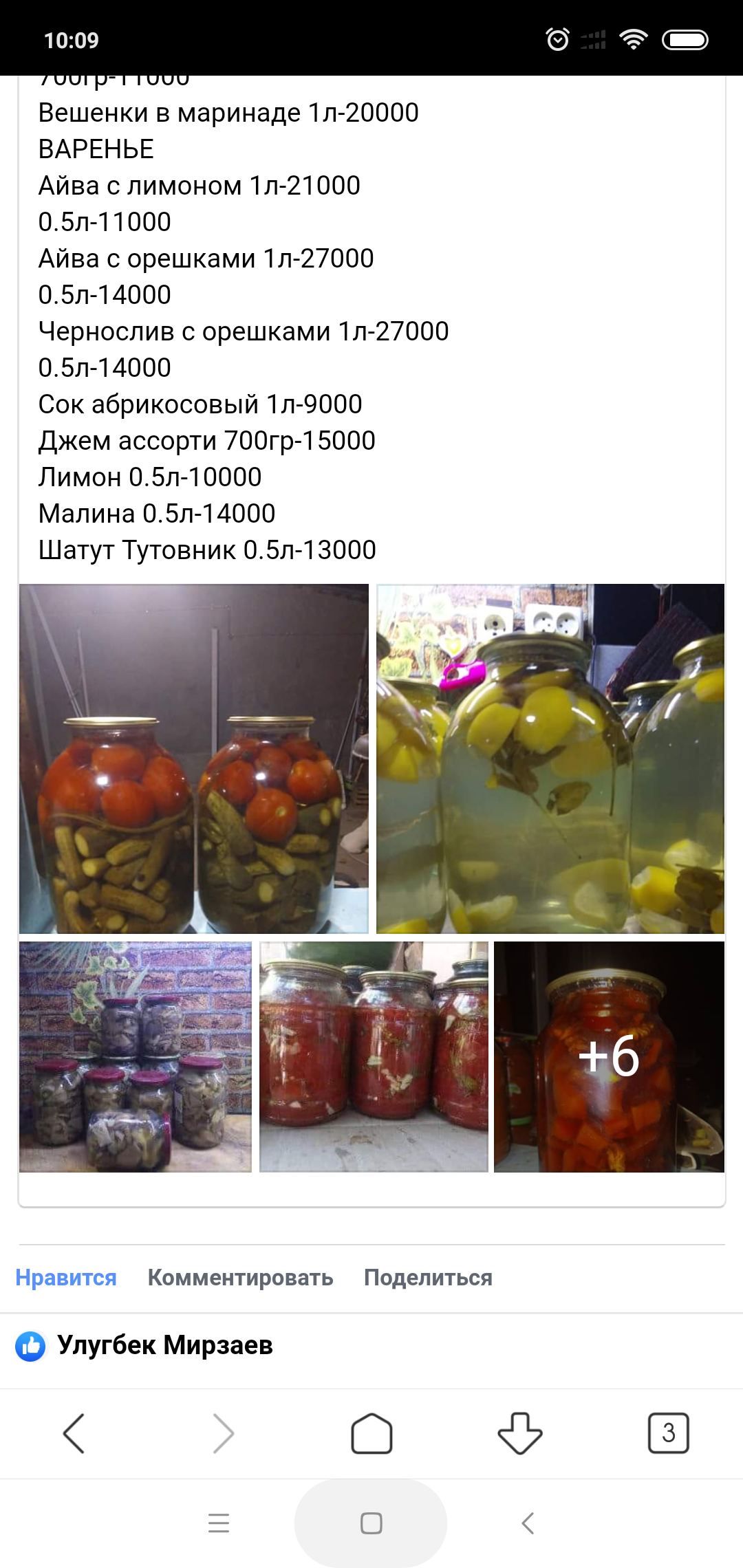
Task: Open the browser home page
Action: click(371, 1433)
